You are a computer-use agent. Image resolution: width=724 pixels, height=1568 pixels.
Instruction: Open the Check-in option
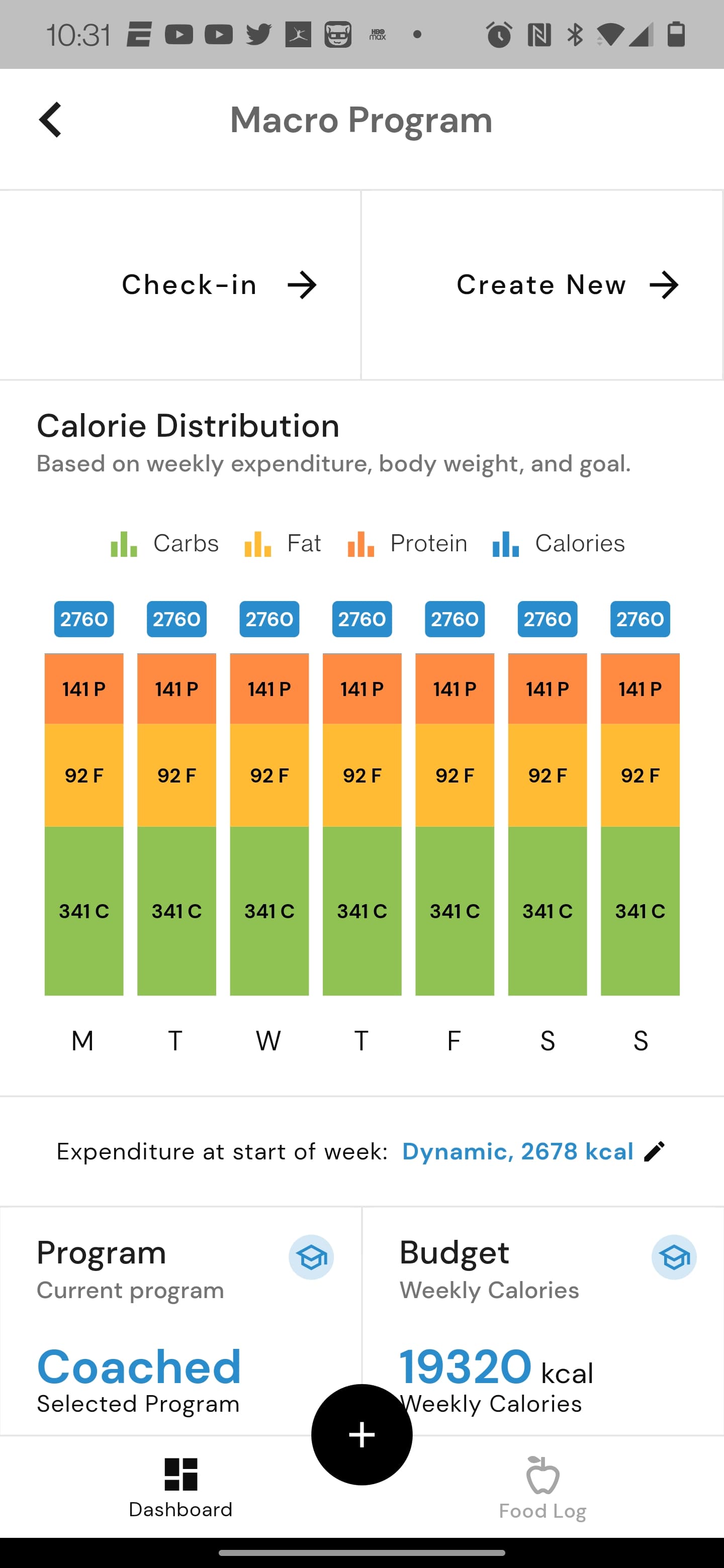[x=180, y=285]
